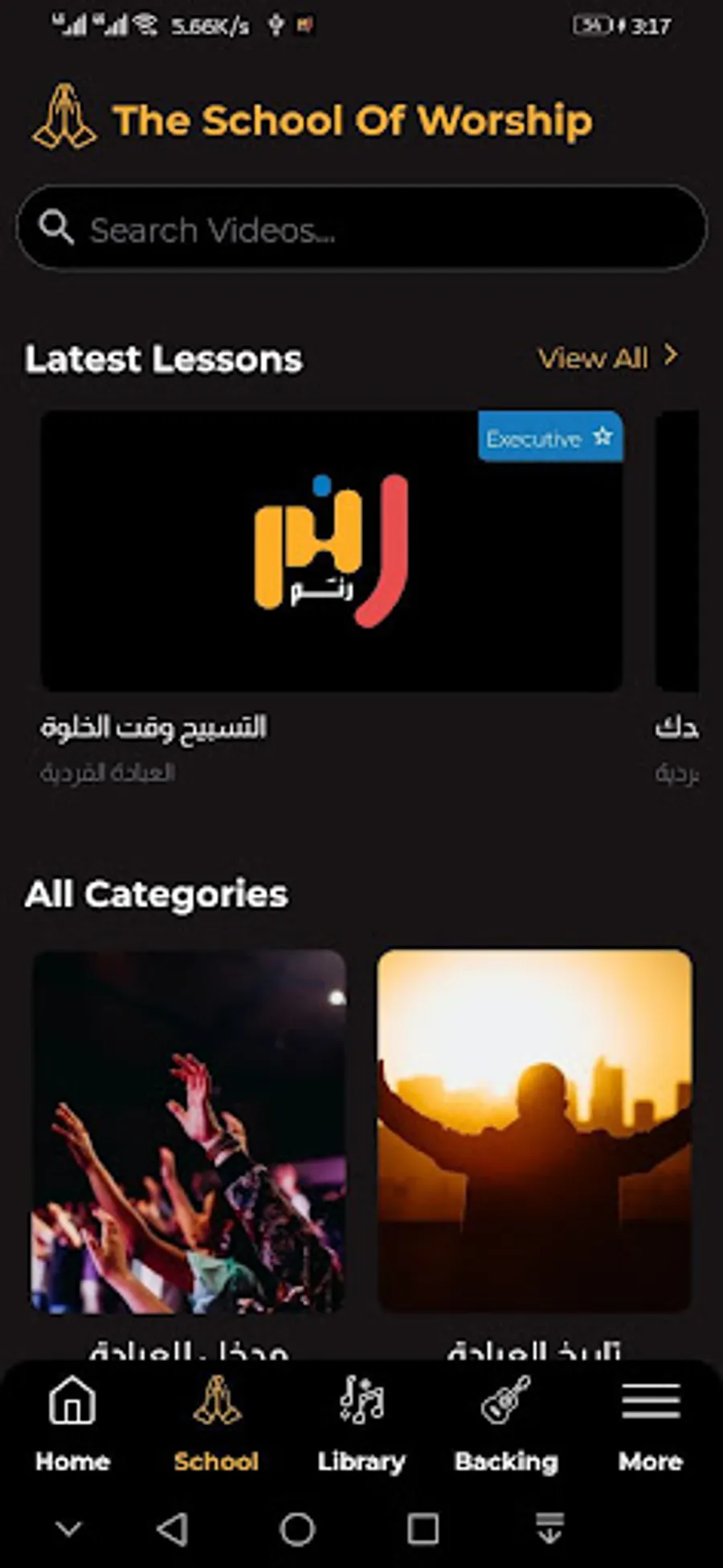Open View All latest lessons
Viewport: 723px width, 1568px height.
607,358
